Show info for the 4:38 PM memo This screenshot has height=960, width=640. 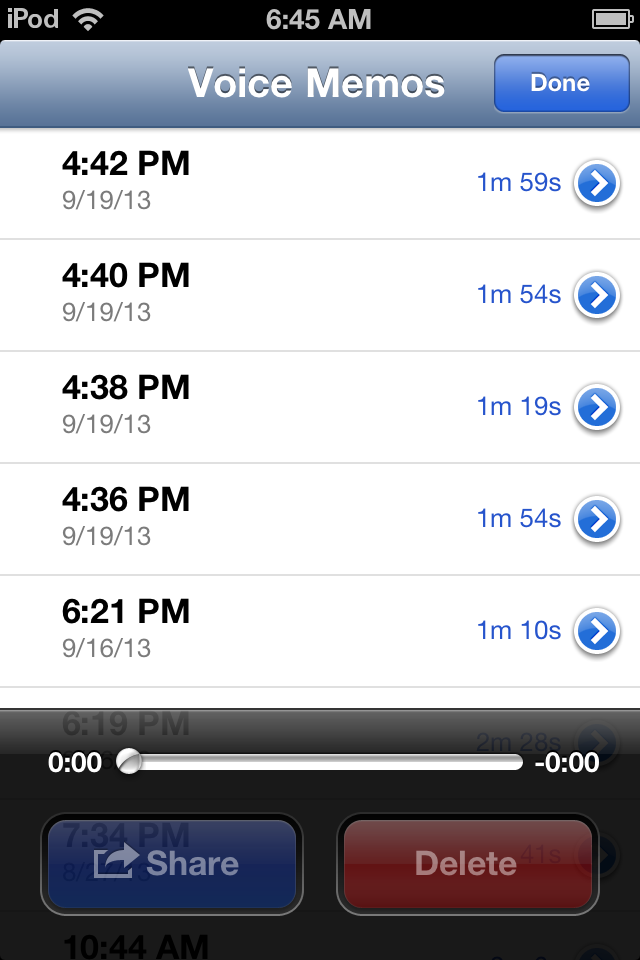596,407
